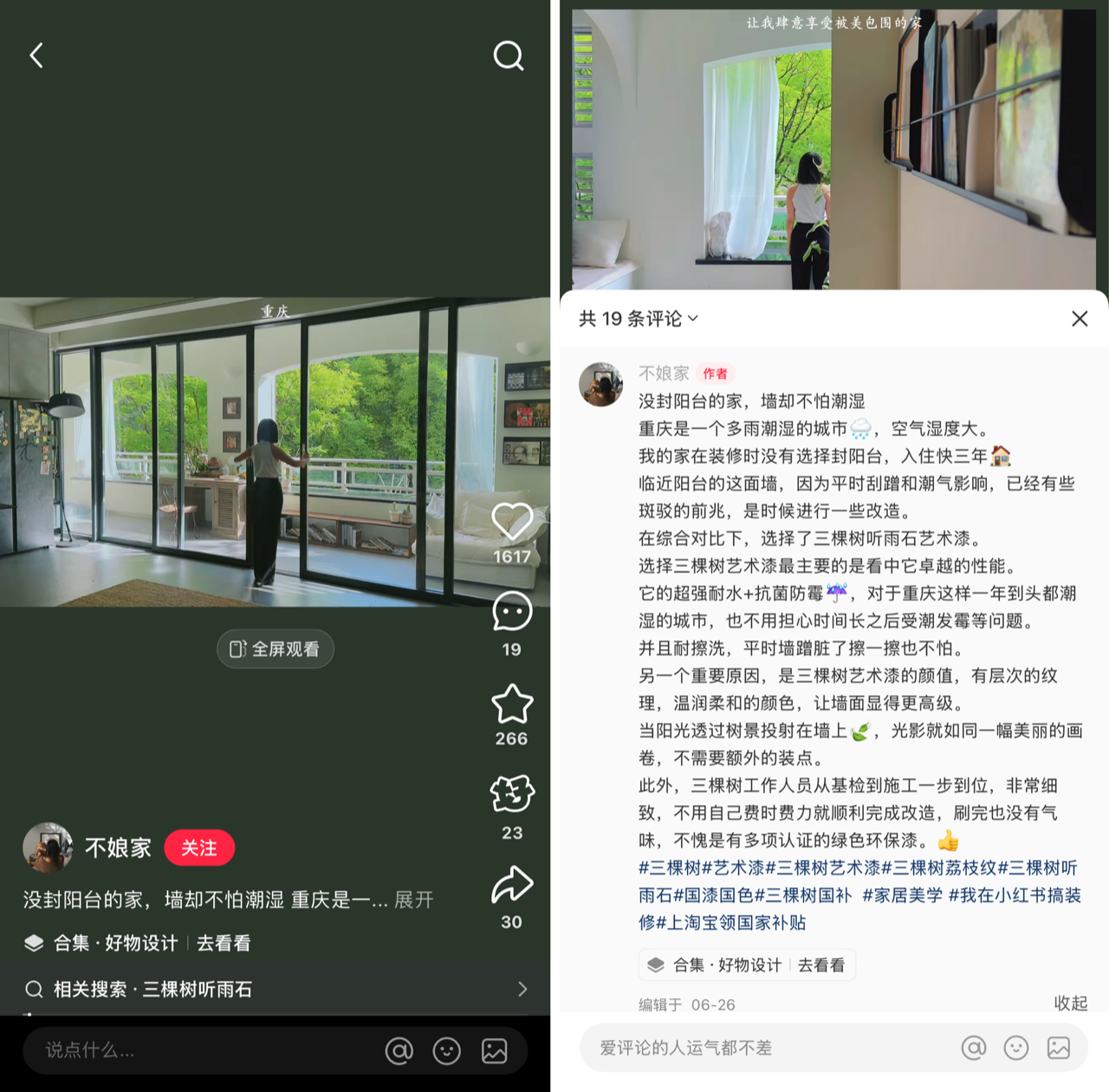The width and height of the screenshot is (1109, 1092).
Task: Open the 共 19 条评论 sort dropdown
Action: click(x=638, y=319)
